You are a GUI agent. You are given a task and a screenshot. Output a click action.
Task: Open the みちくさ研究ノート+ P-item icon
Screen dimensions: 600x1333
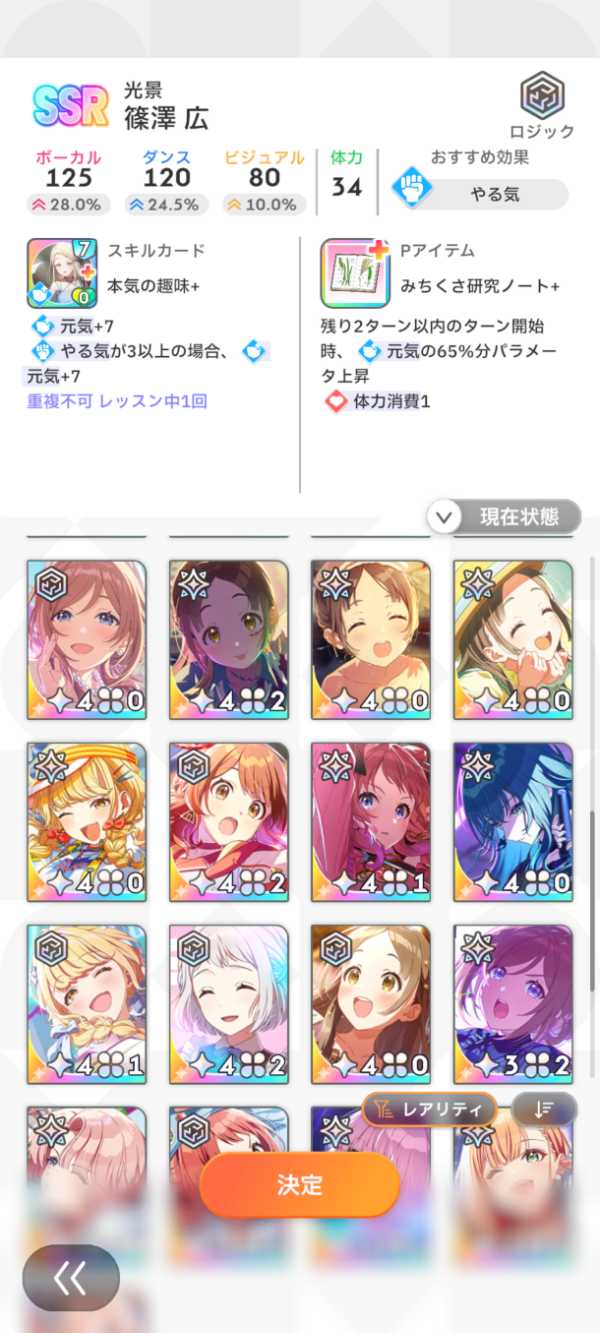pyautogui.click(x=353, y=272)
